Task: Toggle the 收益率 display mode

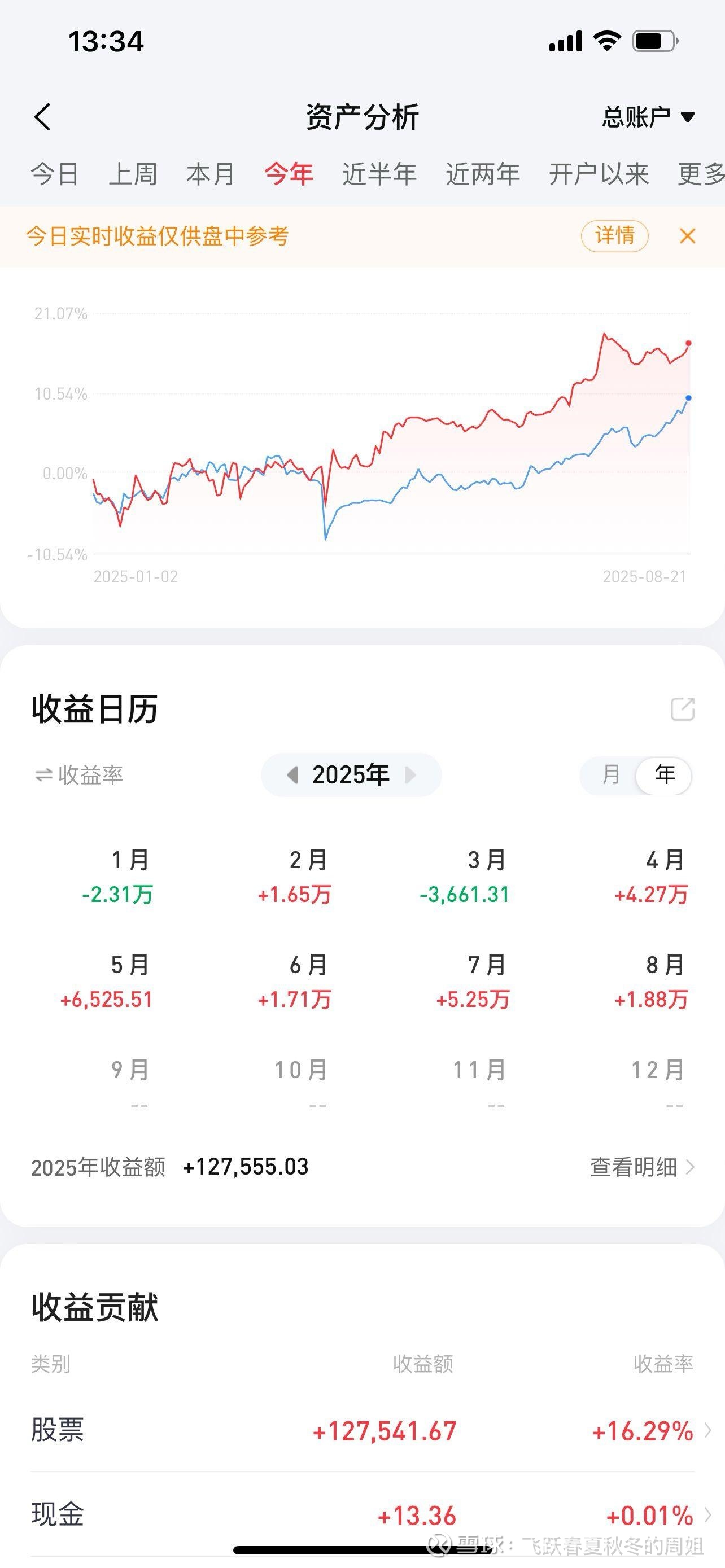Action: 78,776
